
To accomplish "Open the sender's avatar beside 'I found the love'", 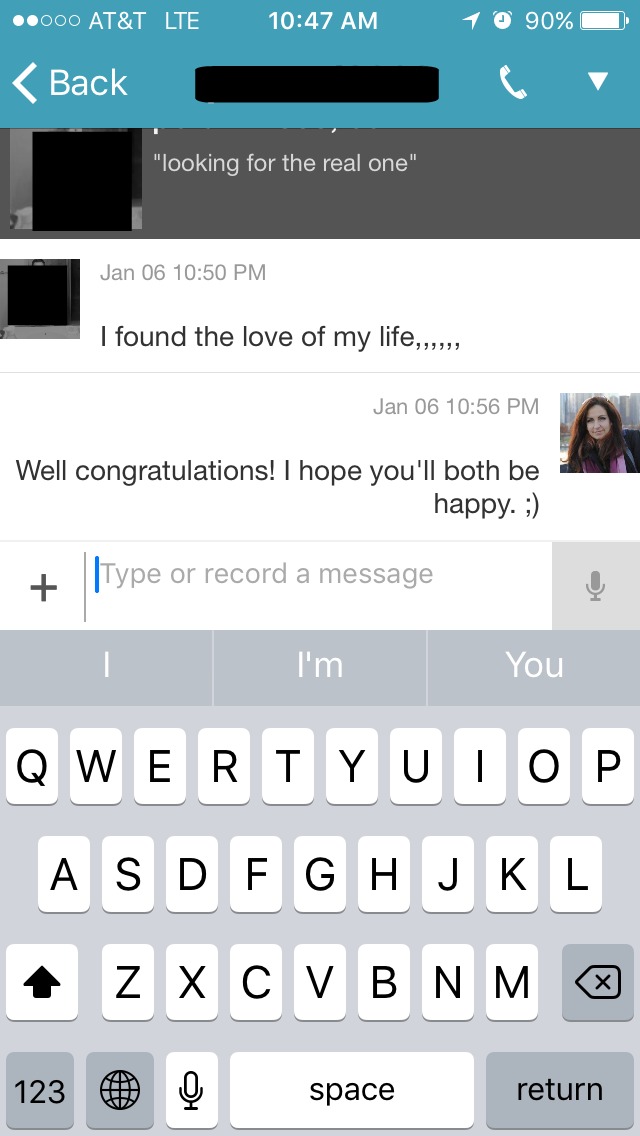I will 40,298.
